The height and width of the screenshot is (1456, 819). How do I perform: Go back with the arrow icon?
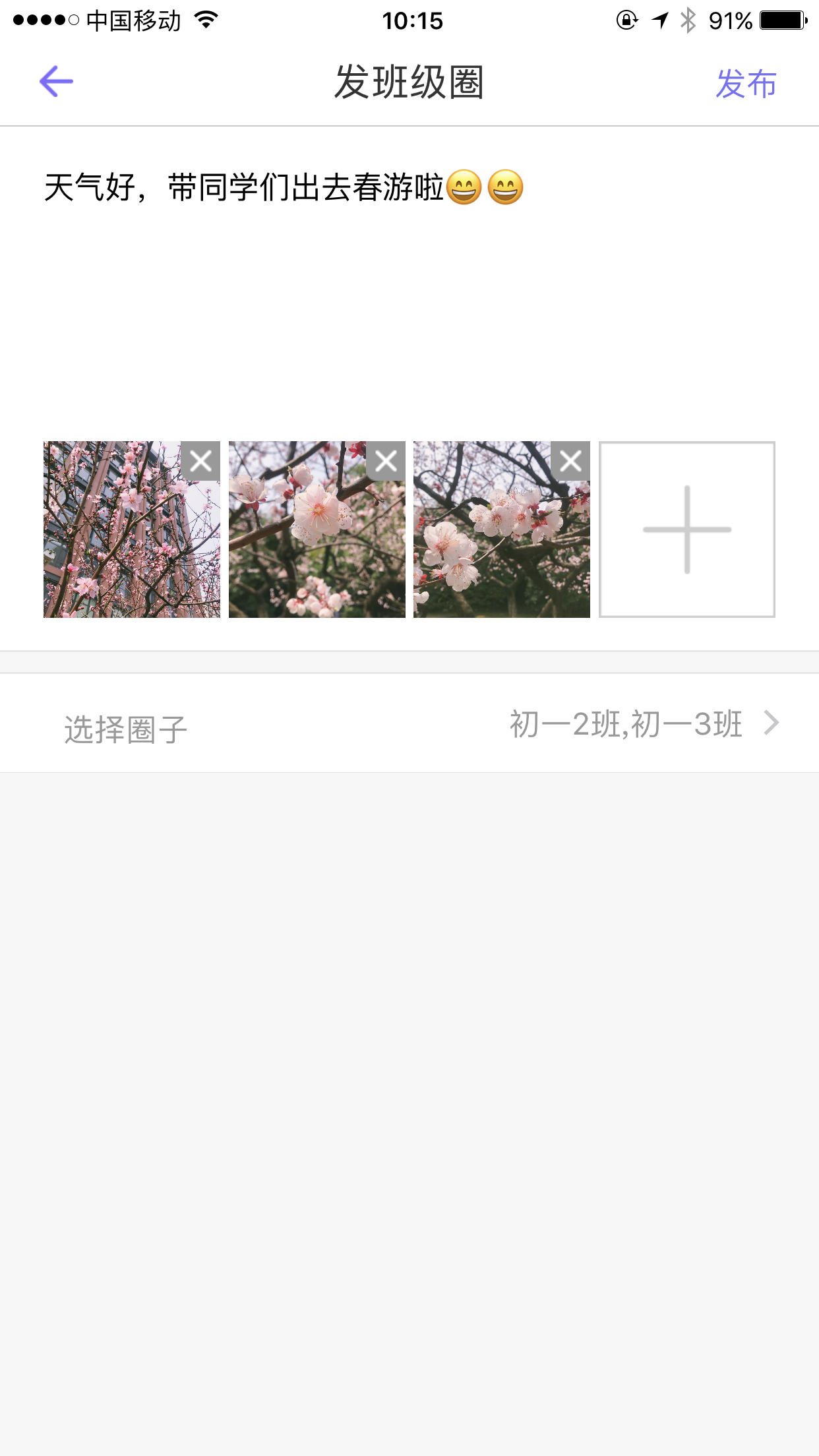click(56, 82)
